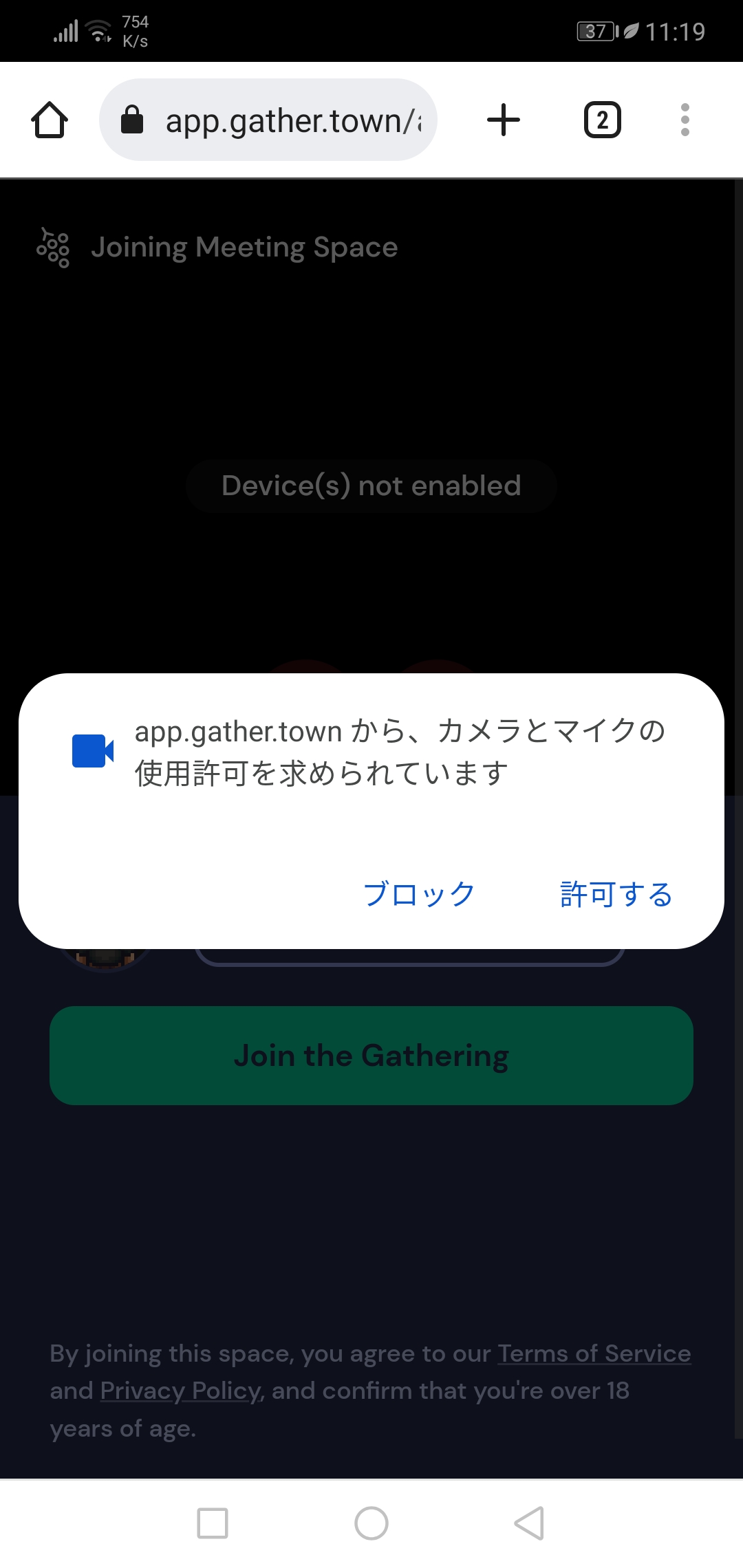The width and height of the screenshot is (743, 1568).
Task: Tap ブロック to block camera access
Action: [419, 894]
